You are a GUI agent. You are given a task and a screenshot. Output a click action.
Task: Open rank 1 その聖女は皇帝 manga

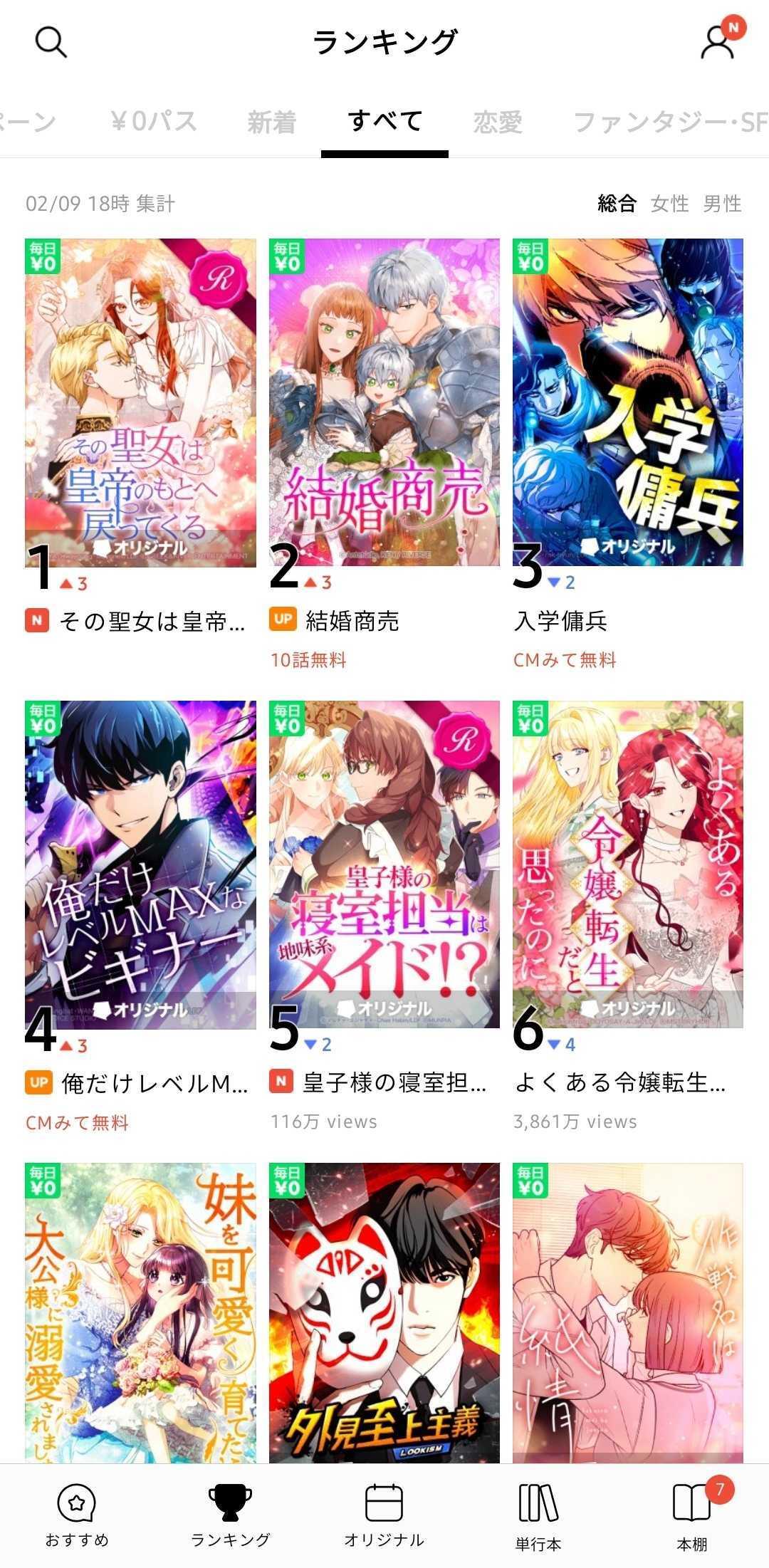[140, 402]
